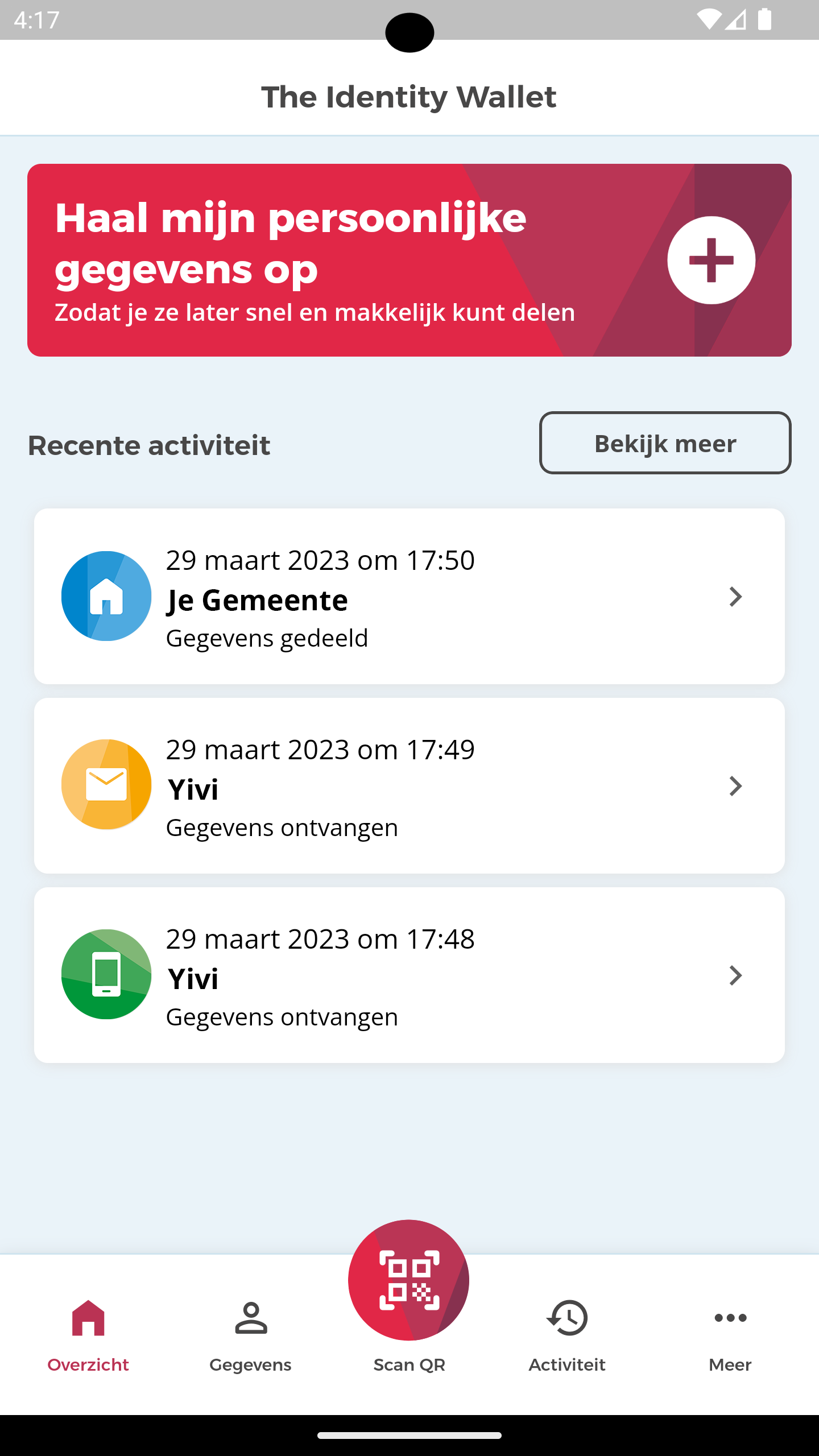Open the Yivi activity from 17:49
Viewport: 819px width, 1456px height.
409,786
